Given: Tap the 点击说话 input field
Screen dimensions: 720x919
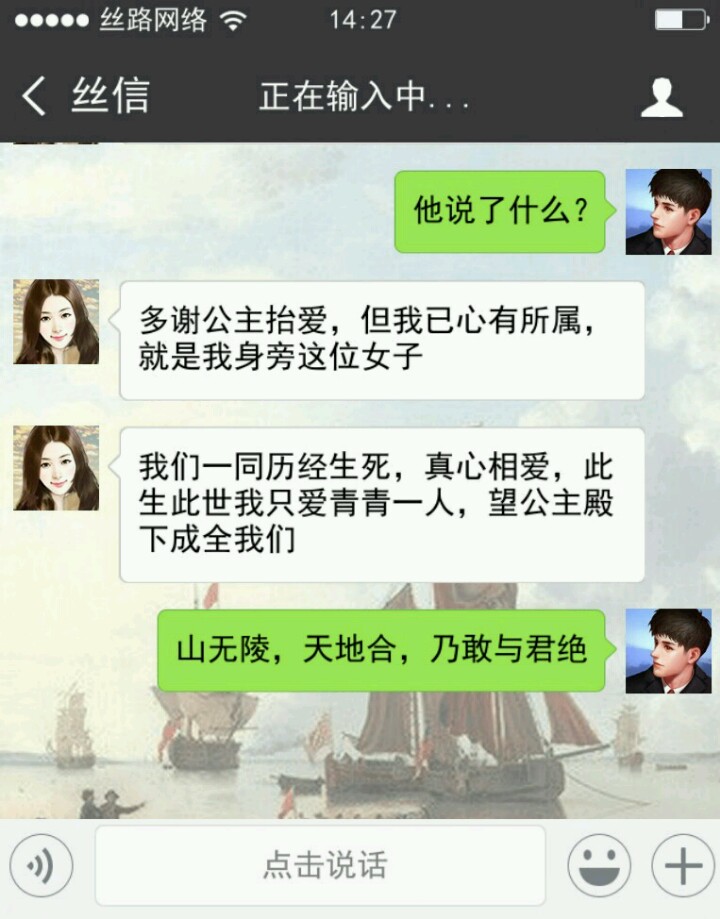Looking at the screenshot, I should 323,865.
